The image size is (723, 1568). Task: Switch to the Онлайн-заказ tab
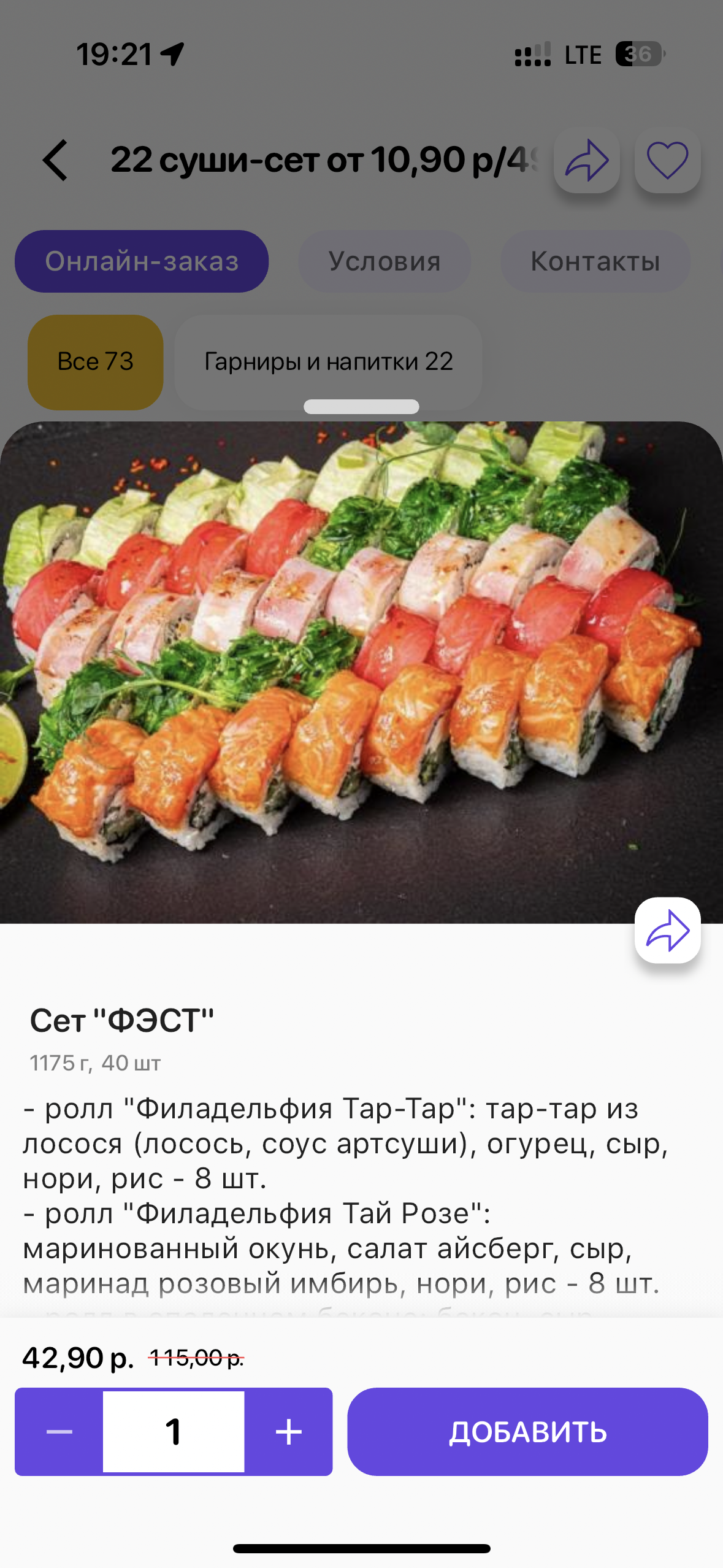coord(142,261)
